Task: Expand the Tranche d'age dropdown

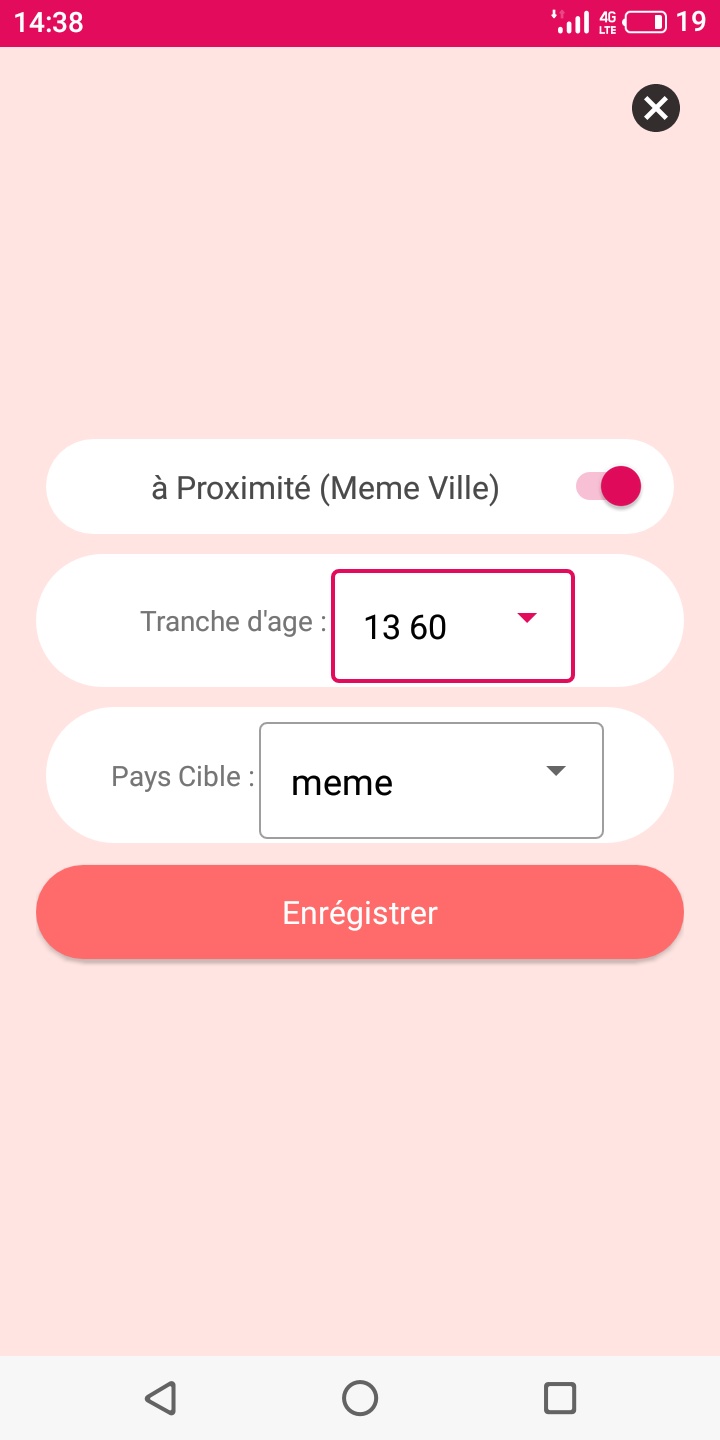Action: coord(453,626)
